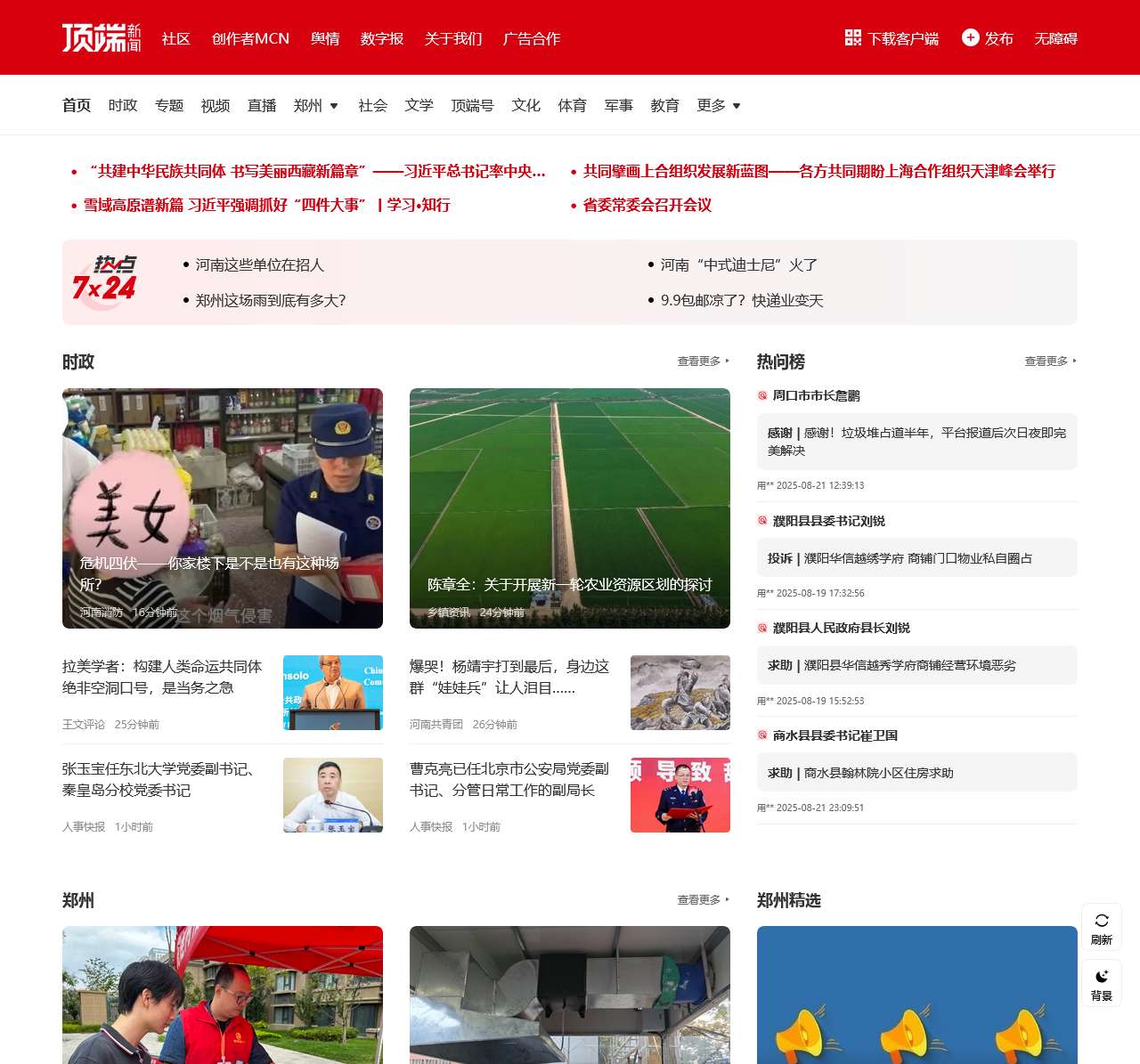
Task: Enable 无障碍 accessibility mode
Action: coord(1055,38)
